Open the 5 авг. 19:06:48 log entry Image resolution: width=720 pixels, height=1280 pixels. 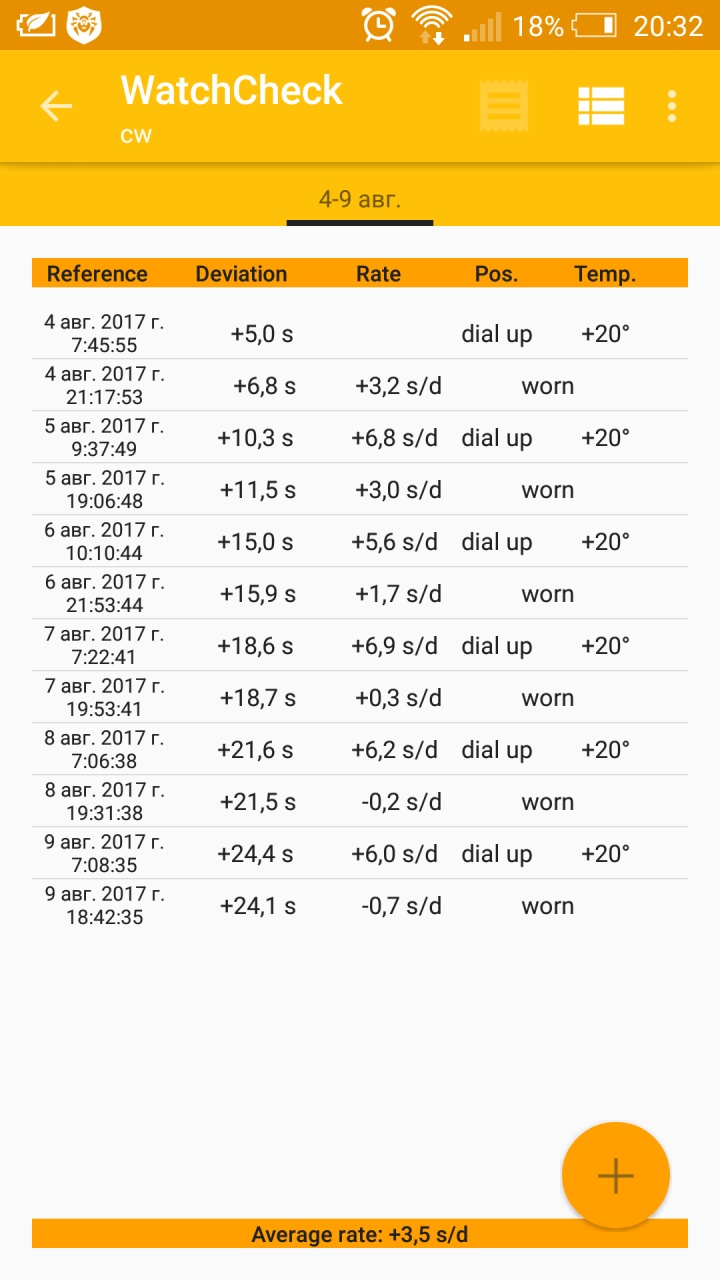[360, 490]
